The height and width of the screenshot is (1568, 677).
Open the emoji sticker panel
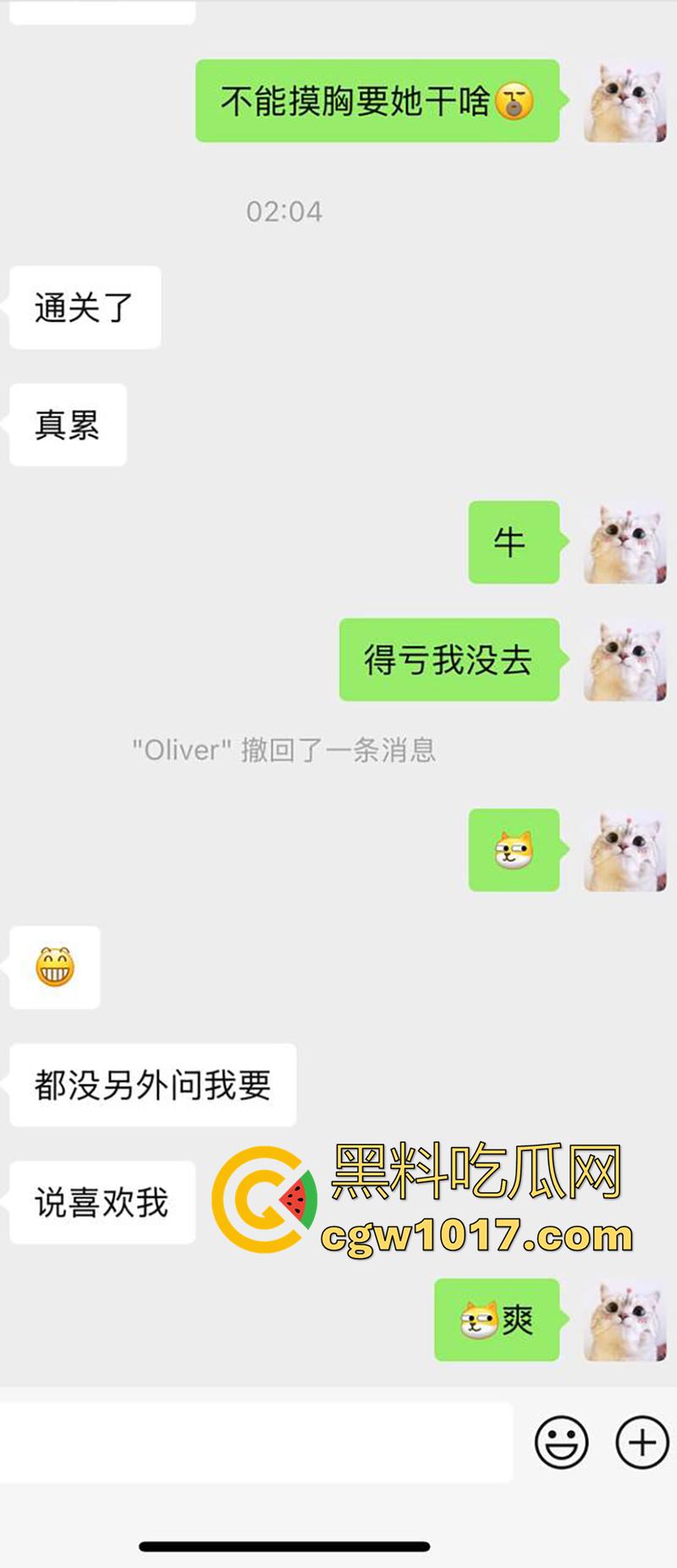pos(561,1442)
